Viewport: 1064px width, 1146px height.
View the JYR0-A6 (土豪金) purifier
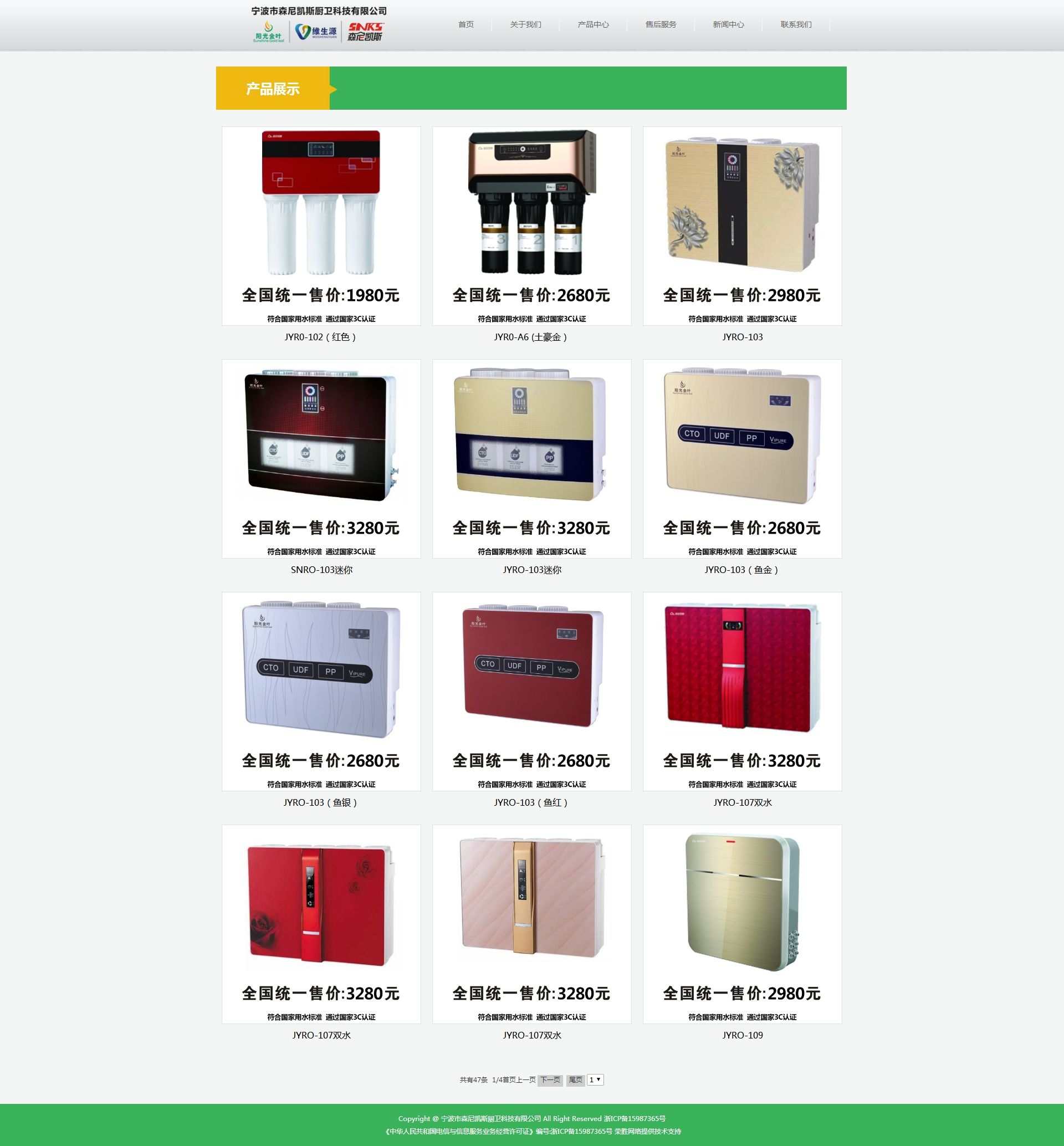tap(531, 226)
